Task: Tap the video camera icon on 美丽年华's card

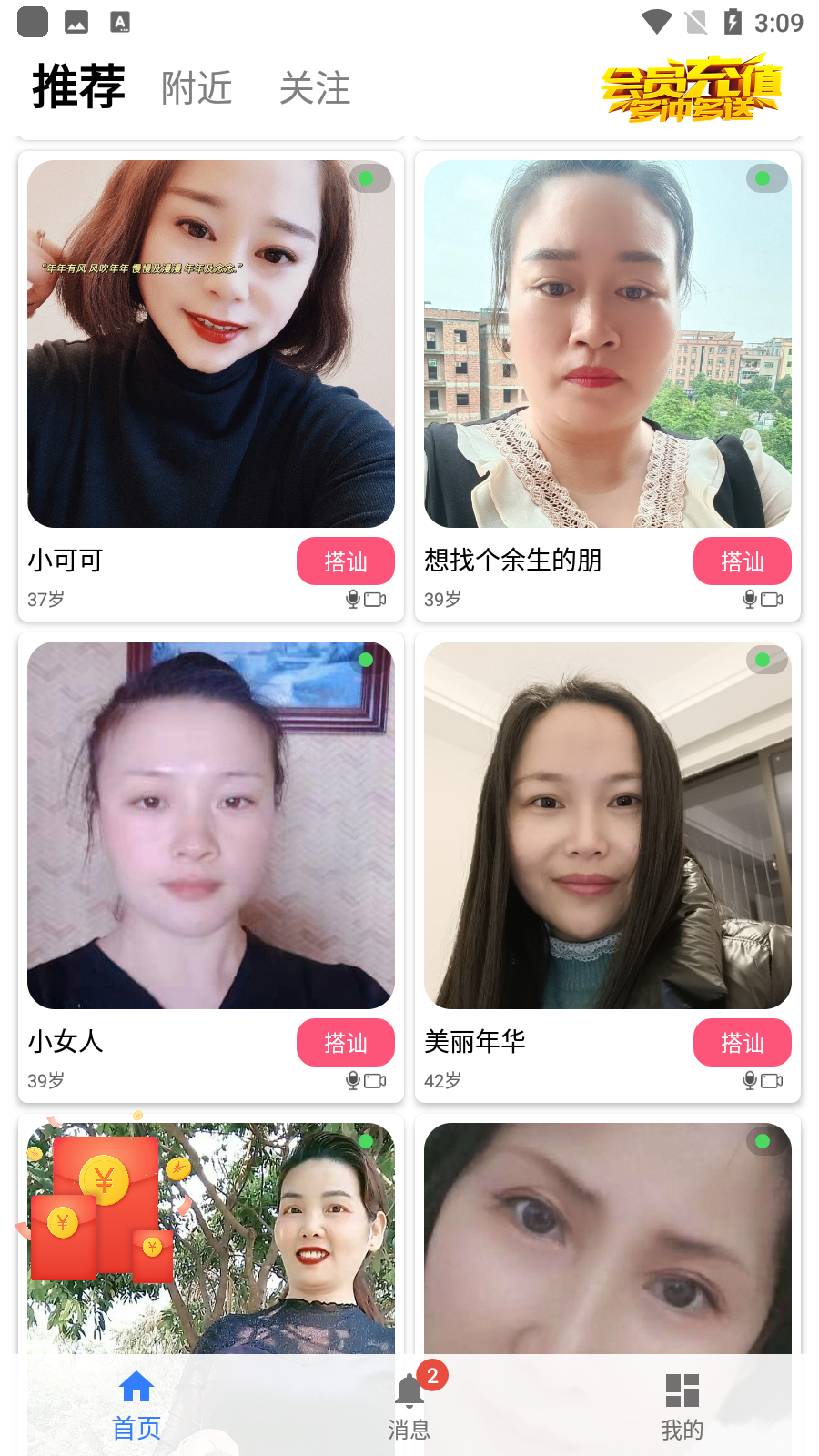Action: 773,1081
